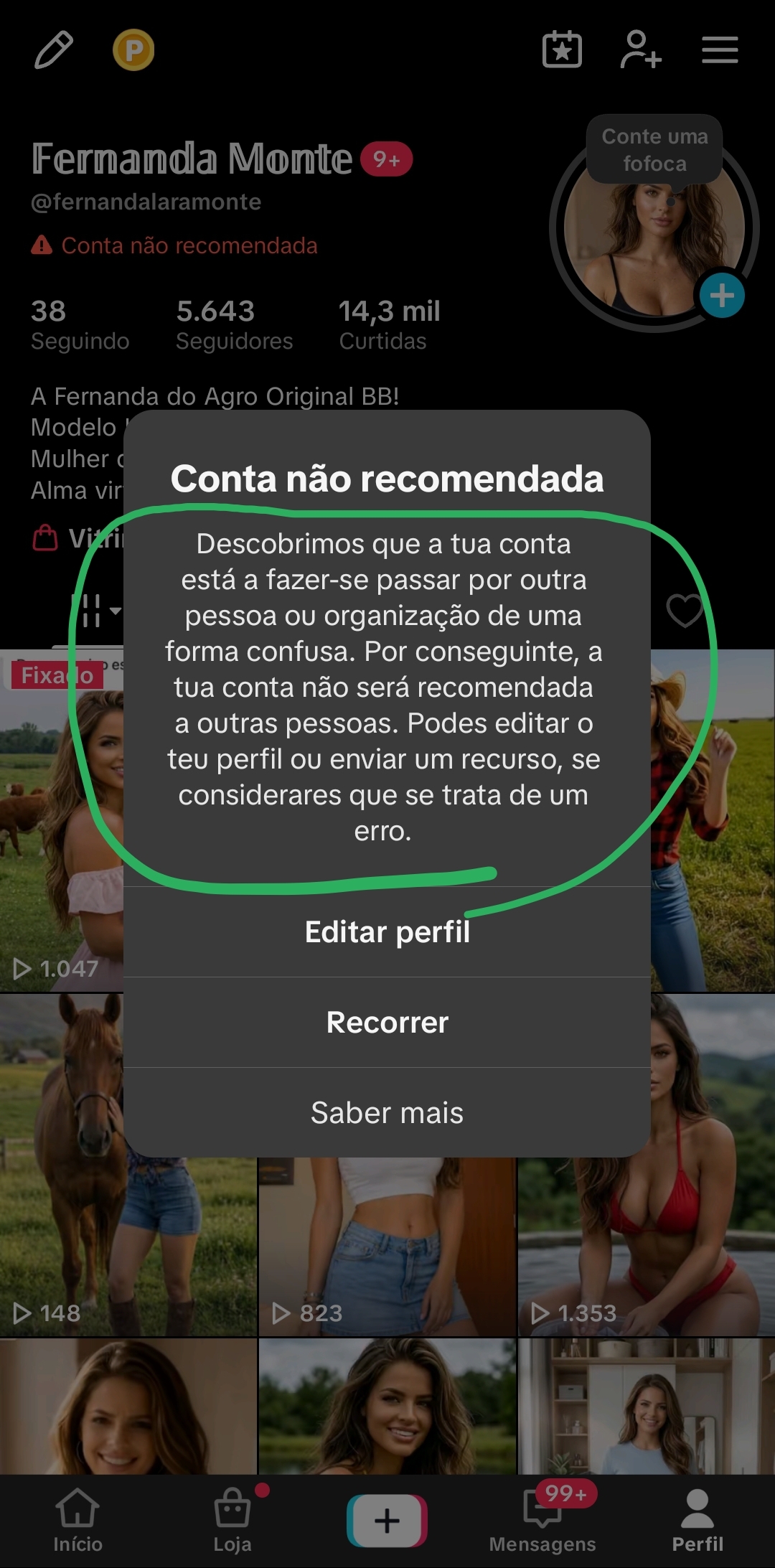Open the Loja tab

coord(232,1520)
